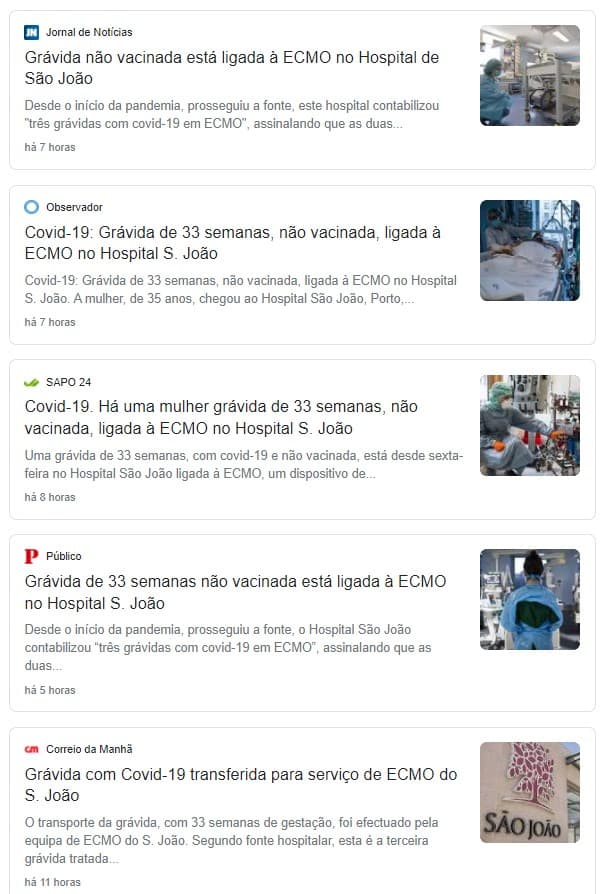Open the Jornal de Notícias article card
This screenshot has height=894, width=603.
pyautogui.click(x=231, y=68)
